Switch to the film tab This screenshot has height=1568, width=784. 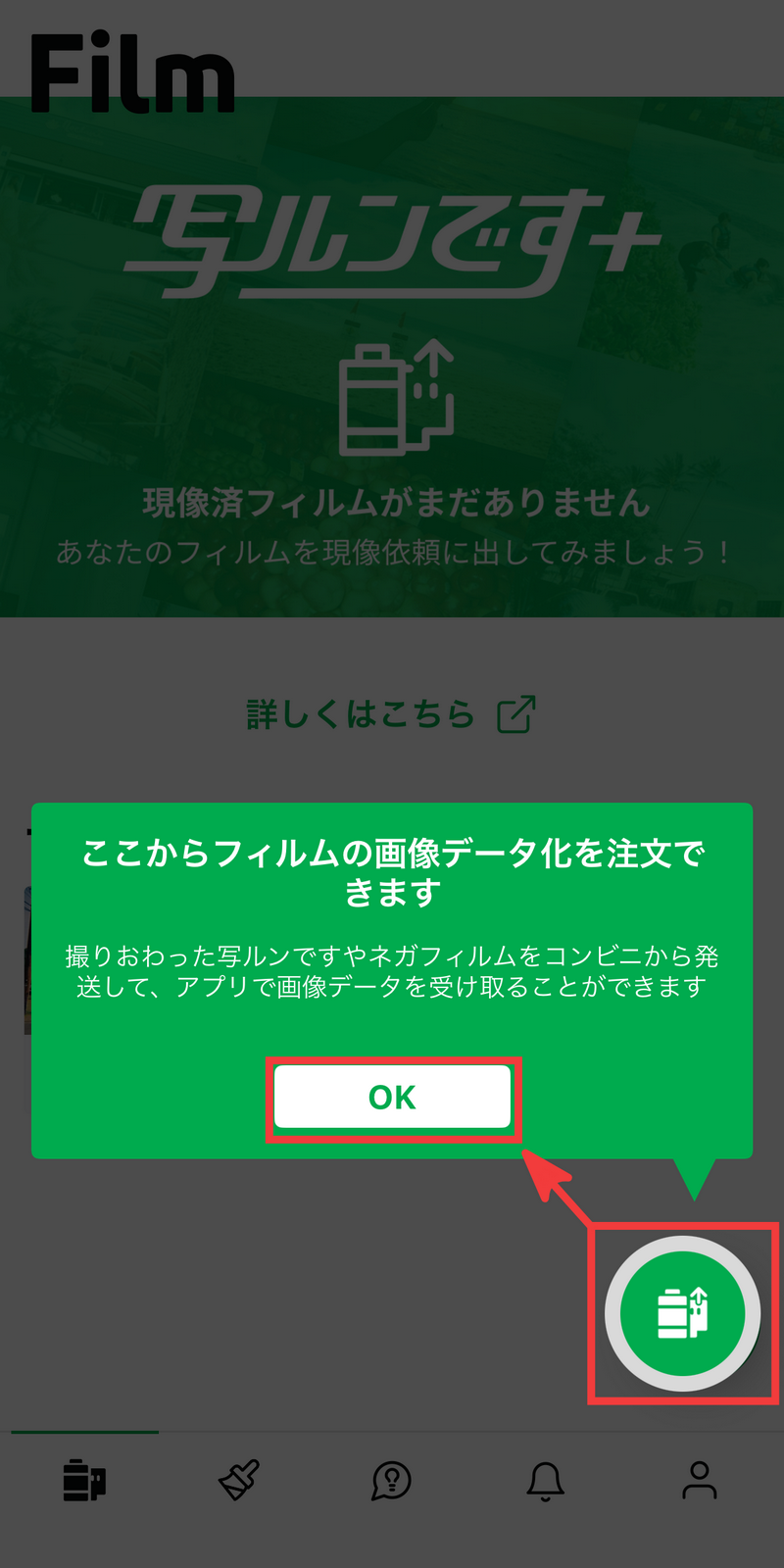click(84, 1480)
